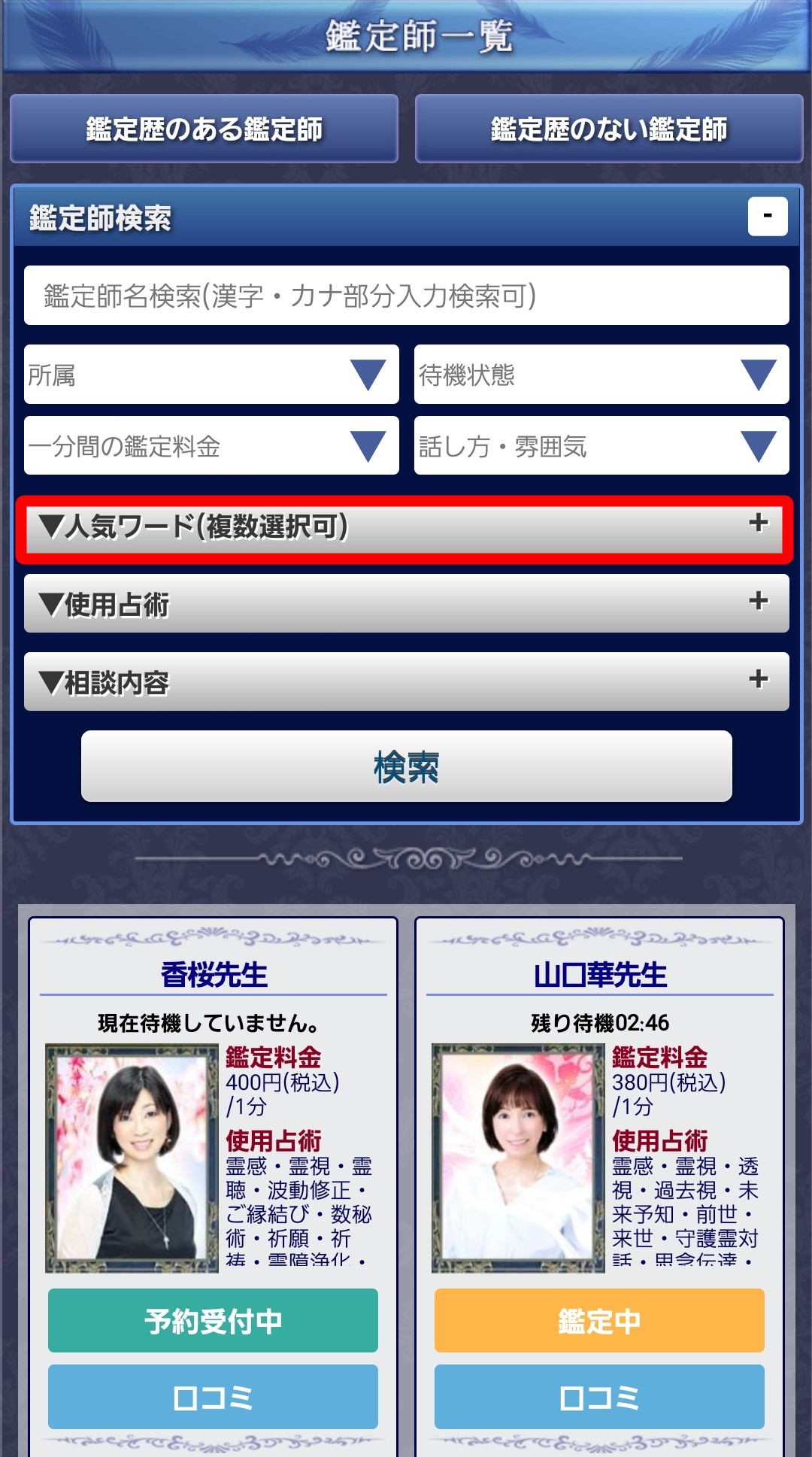Expand the 使用占術 section
The height and width of the screenshot is (1457, 812).
[x=406, y=604]
